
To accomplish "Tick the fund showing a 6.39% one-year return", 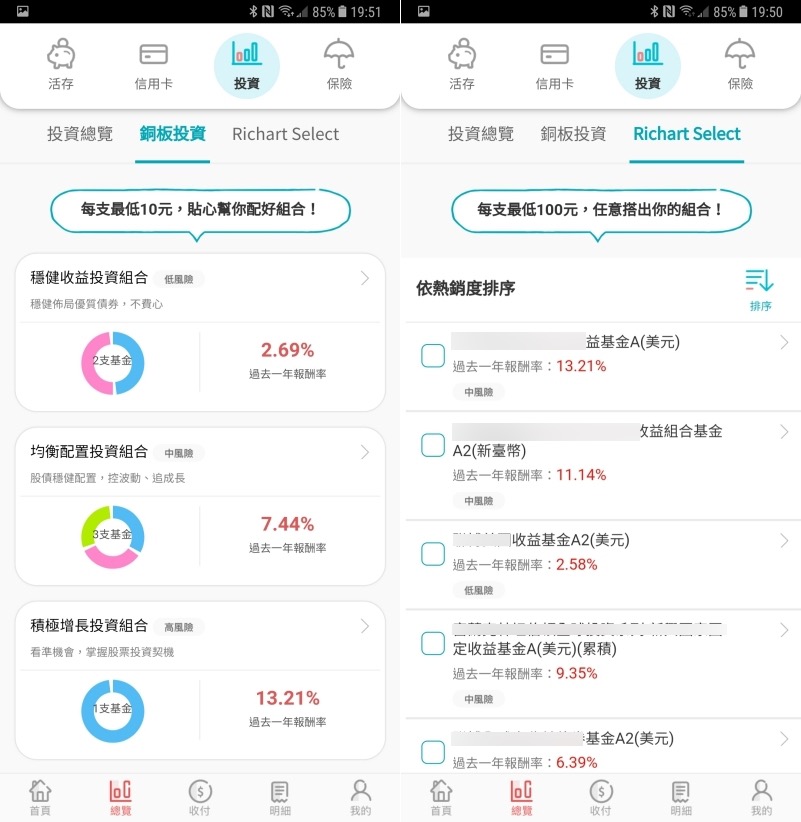I will [x=433, y=751].
